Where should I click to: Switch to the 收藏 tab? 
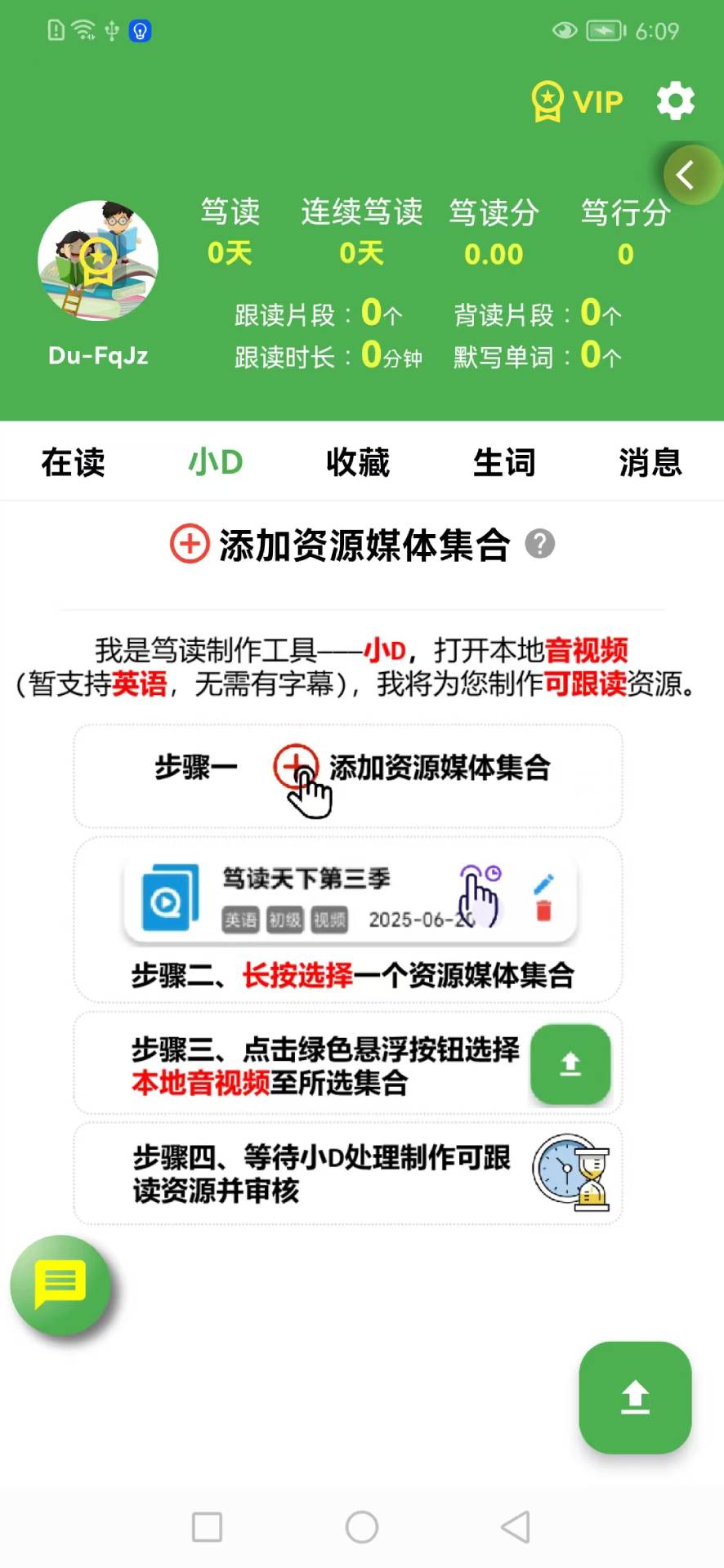360,462
